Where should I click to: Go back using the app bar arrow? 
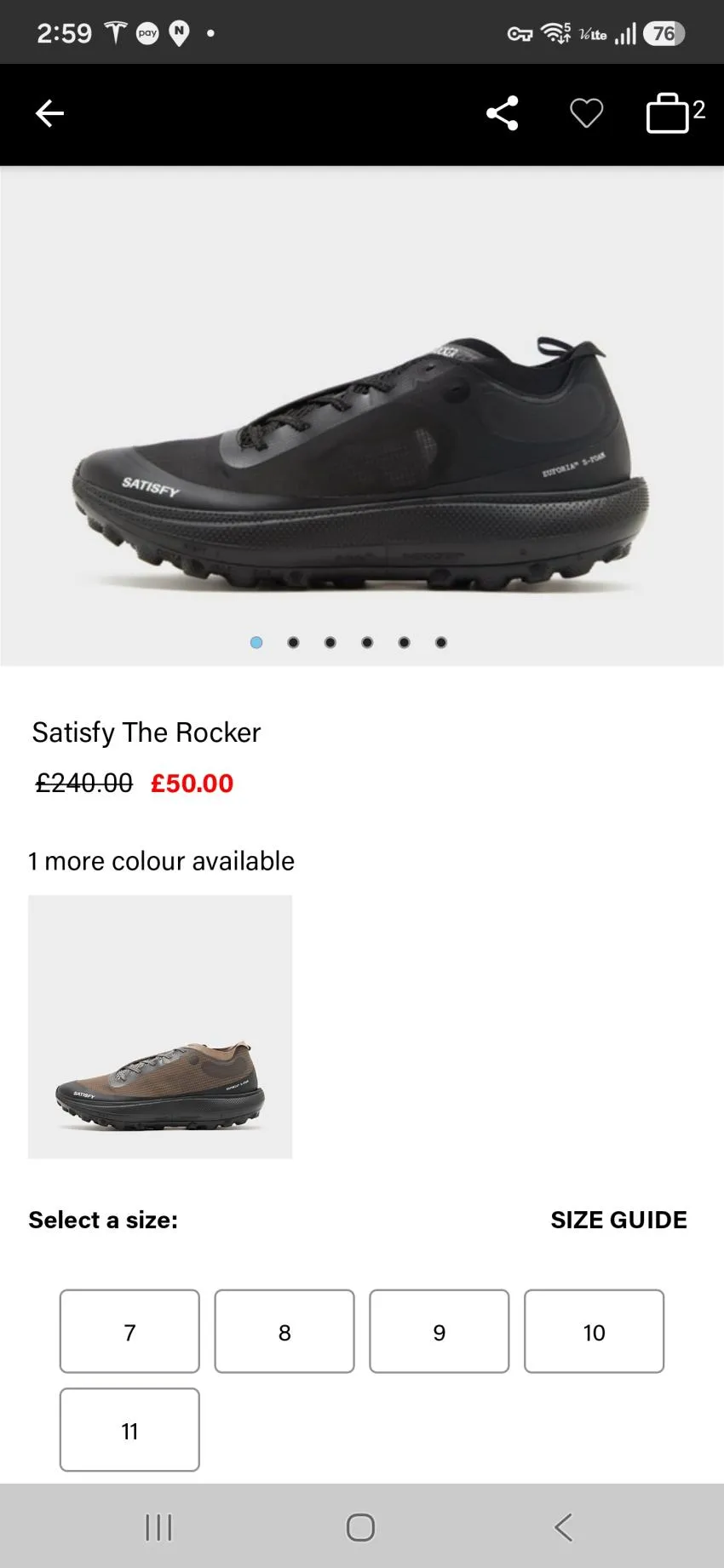pos(49,113)
